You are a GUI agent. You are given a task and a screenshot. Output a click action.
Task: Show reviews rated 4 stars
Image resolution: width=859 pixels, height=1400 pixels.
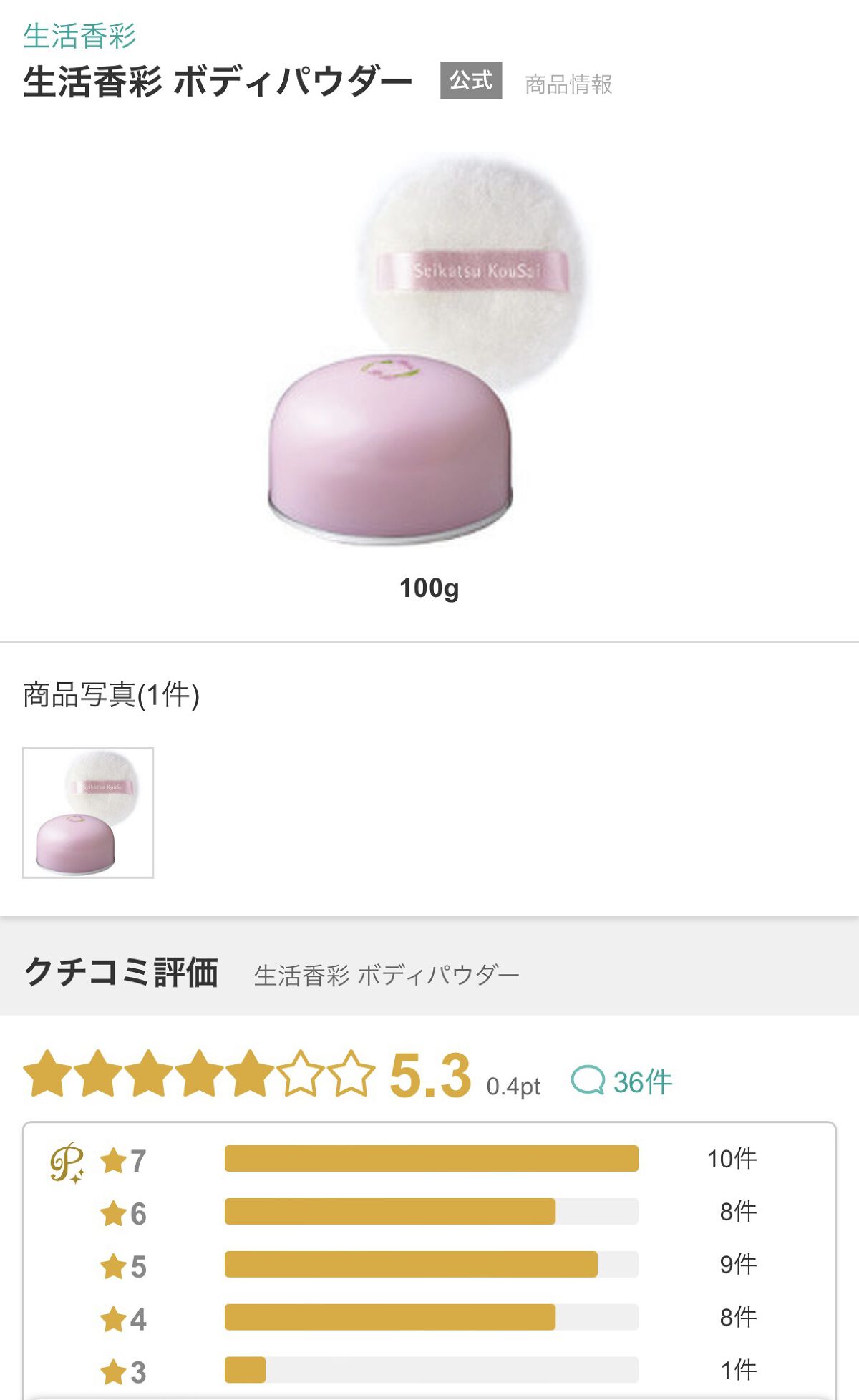click(x=430, y=1318)
